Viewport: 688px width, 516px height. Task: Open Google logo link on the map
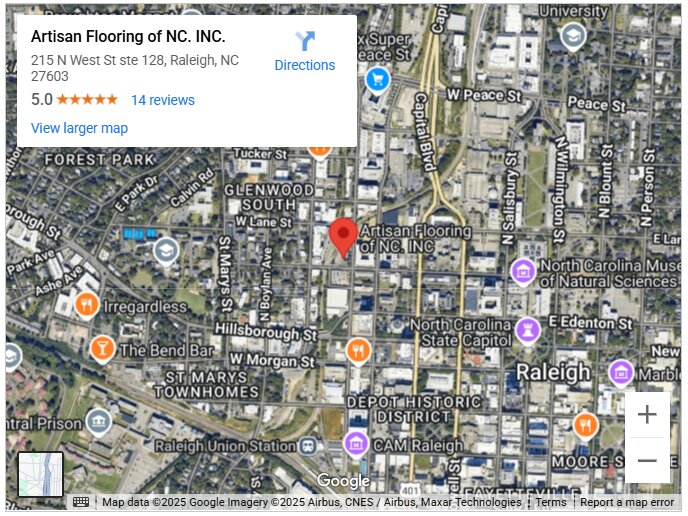click(x=343, y=481)
